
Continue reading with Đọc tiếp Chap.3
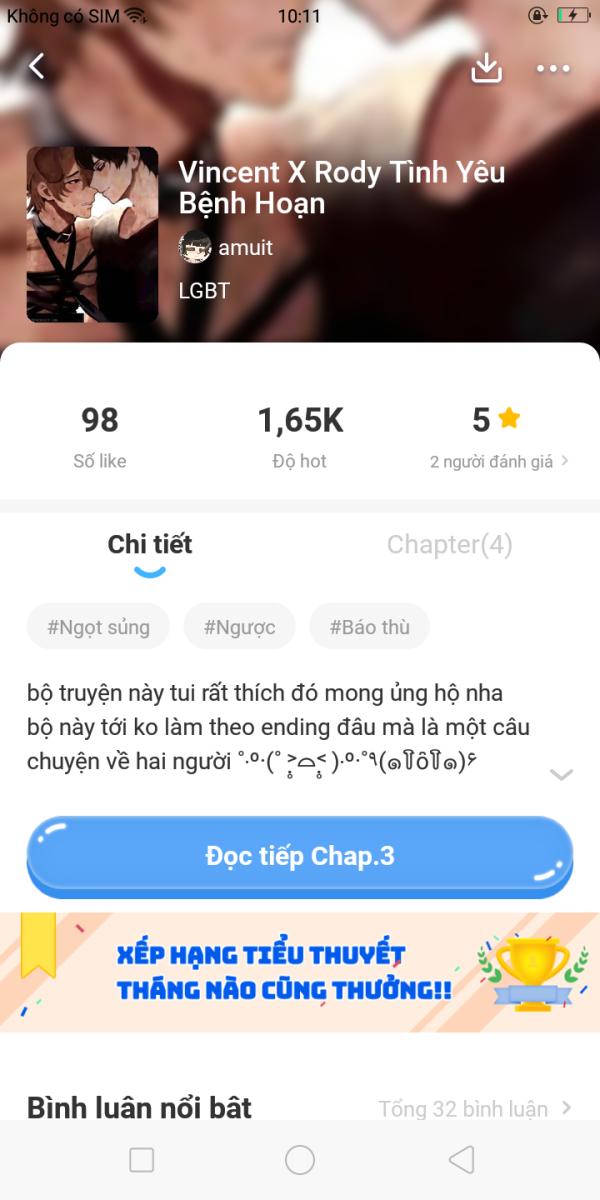point(300,857)
